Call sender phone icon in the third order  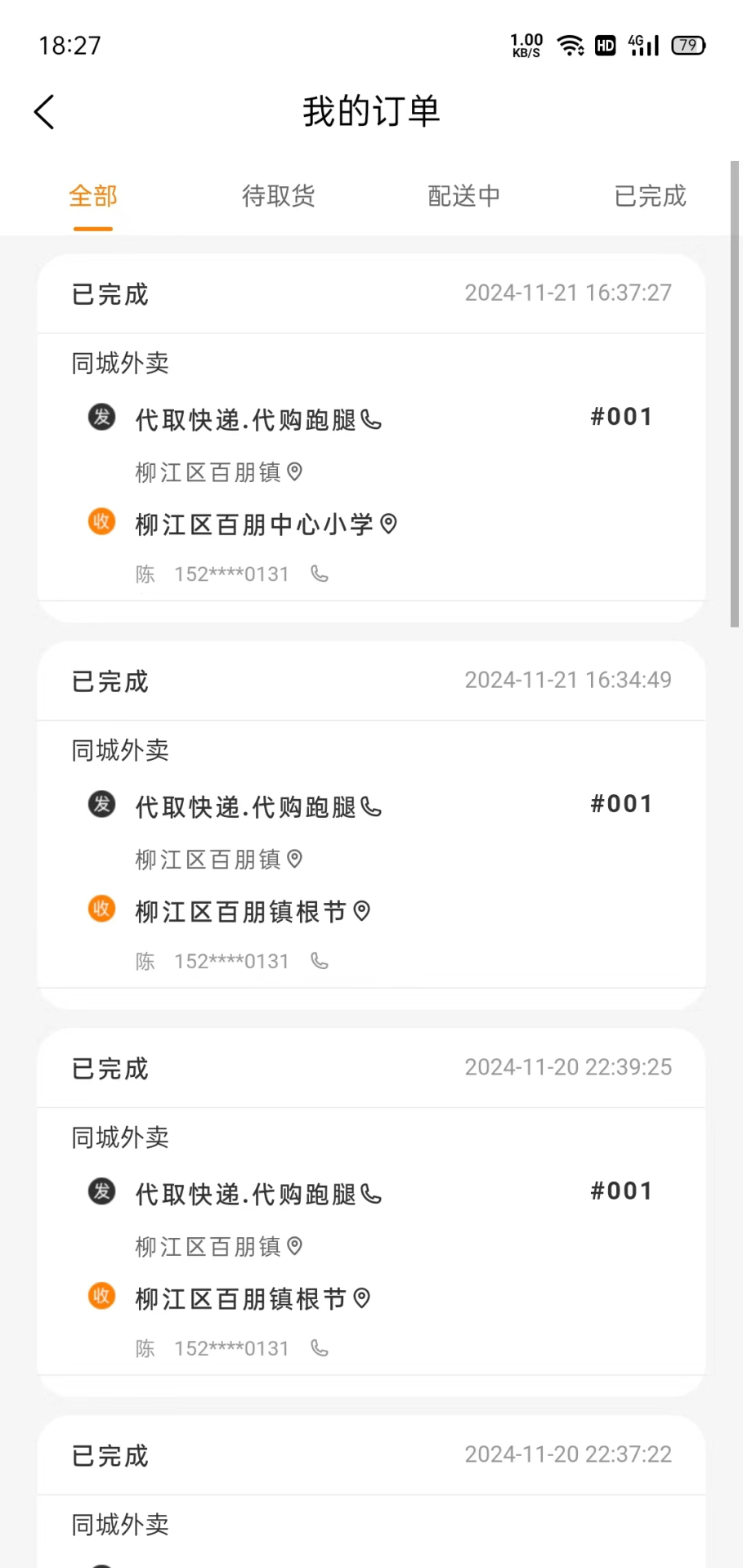click(x=372, y=1195)
